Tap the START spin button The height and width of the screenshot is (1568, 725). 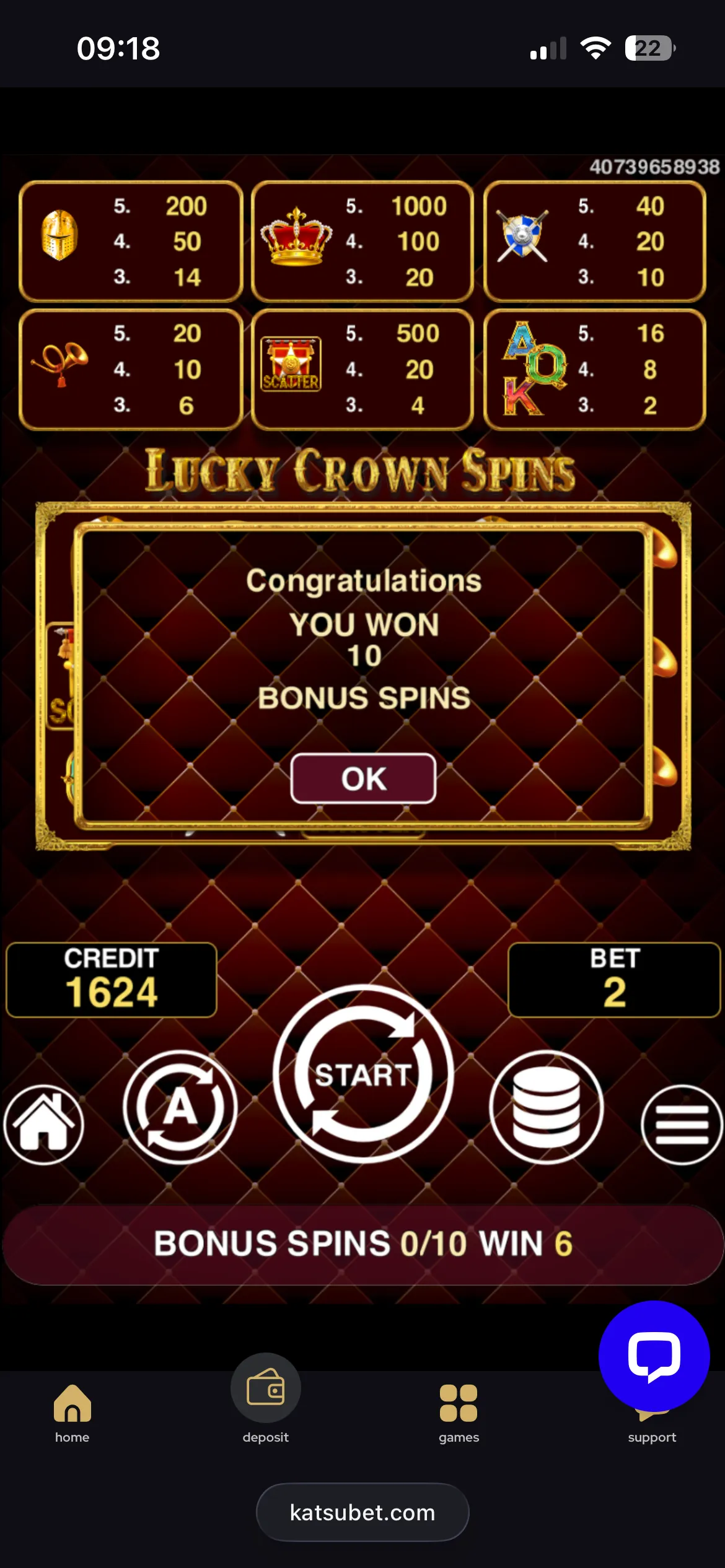coord(363,1074)
